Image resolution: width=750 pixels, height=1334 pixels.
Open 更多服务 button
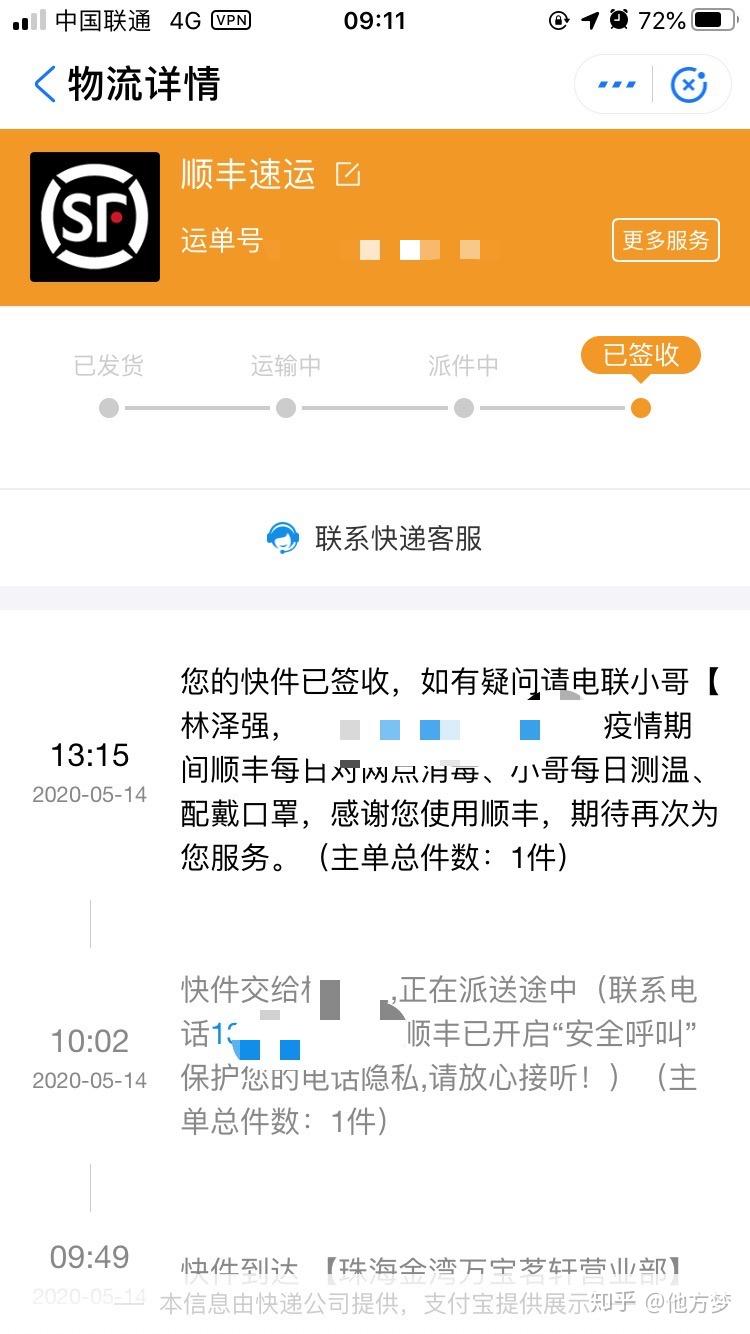click(665, 240)
